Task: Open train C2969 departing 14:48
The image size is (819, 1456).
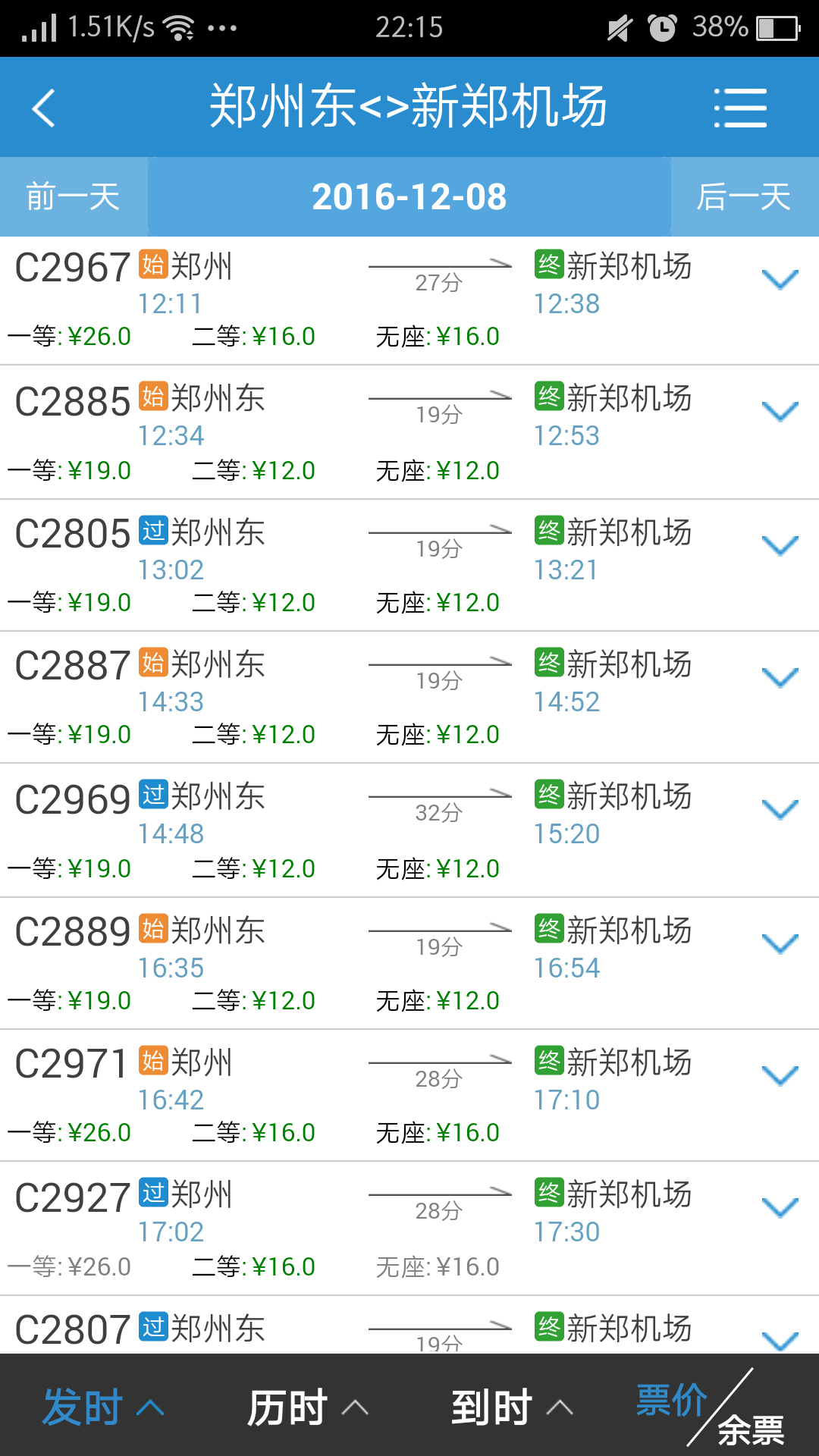Action: click(409, 830)
